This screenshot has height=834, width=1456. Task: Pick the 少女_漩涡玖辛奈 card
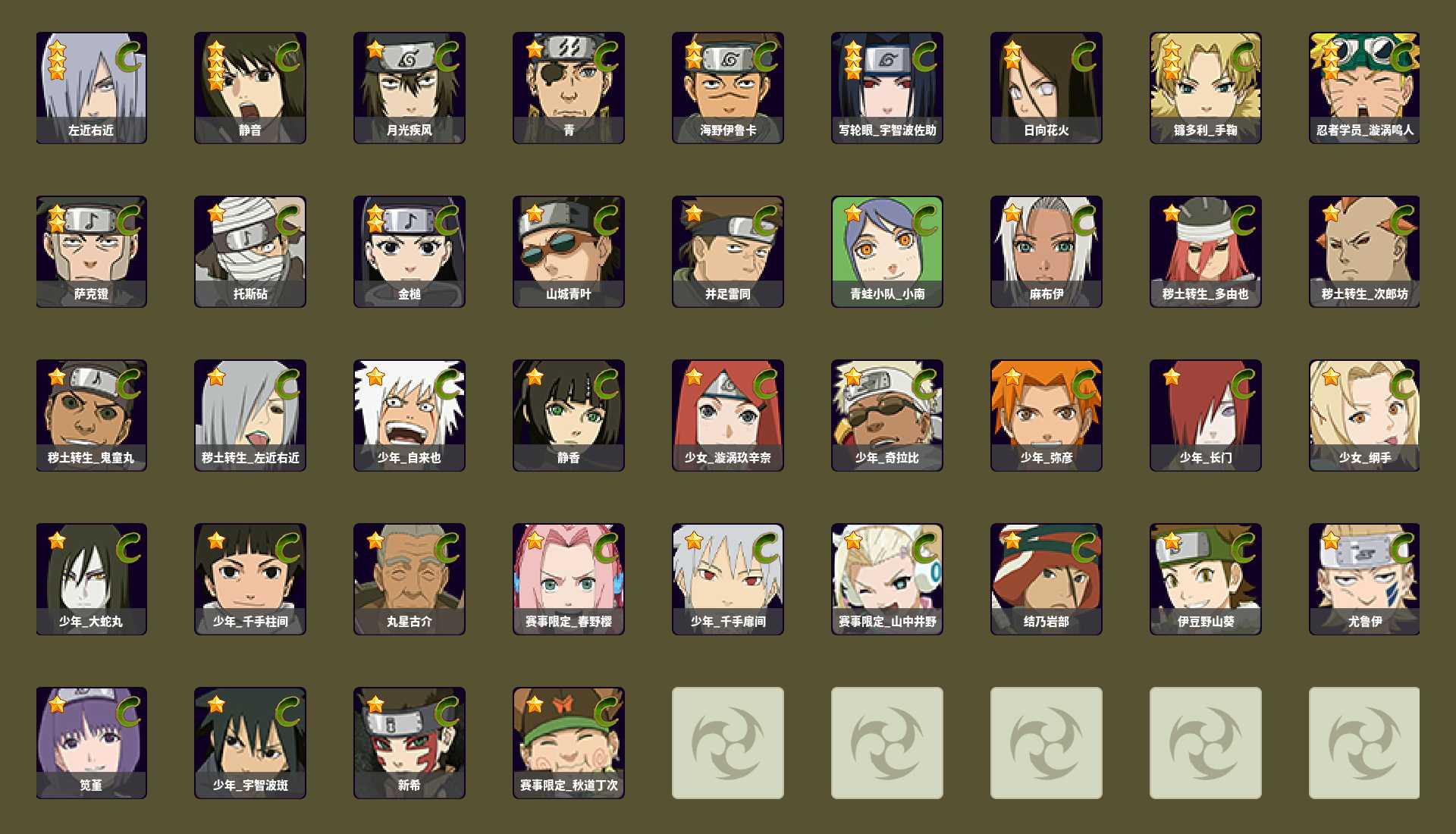tap(728, 415)
